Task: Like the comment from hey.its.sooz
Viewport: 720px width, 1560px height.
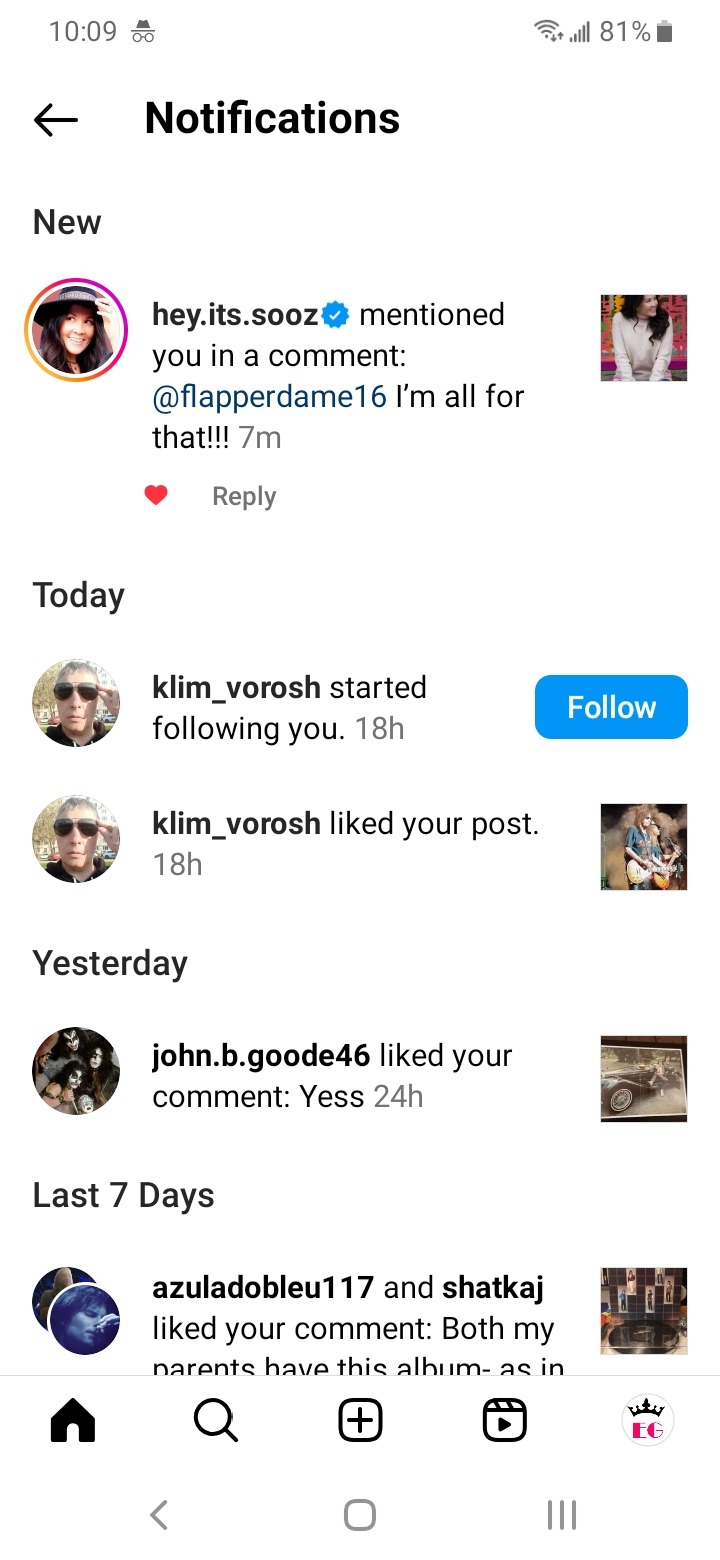Action: [156, 495]
